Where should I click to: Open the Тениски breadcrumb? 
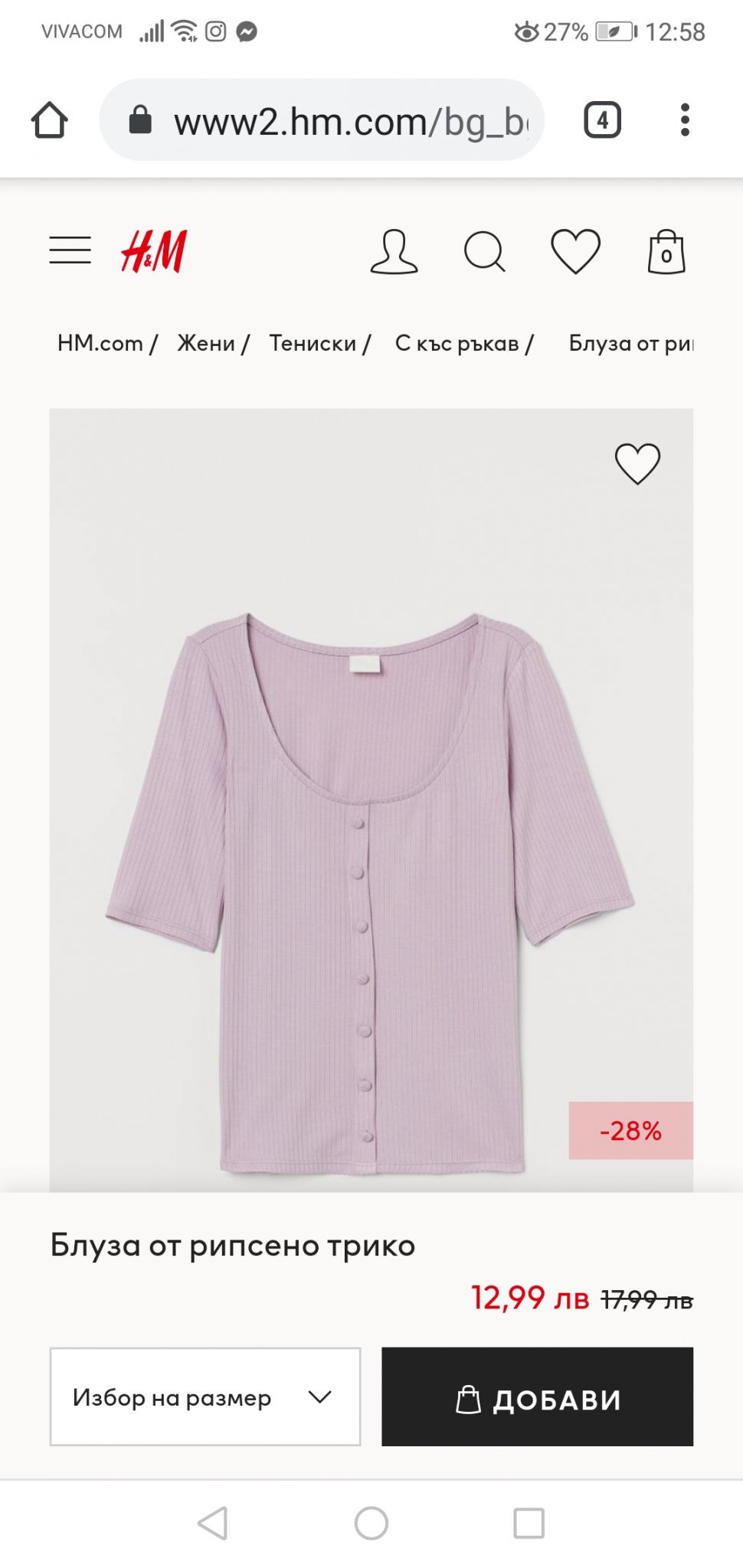point(313,343)
